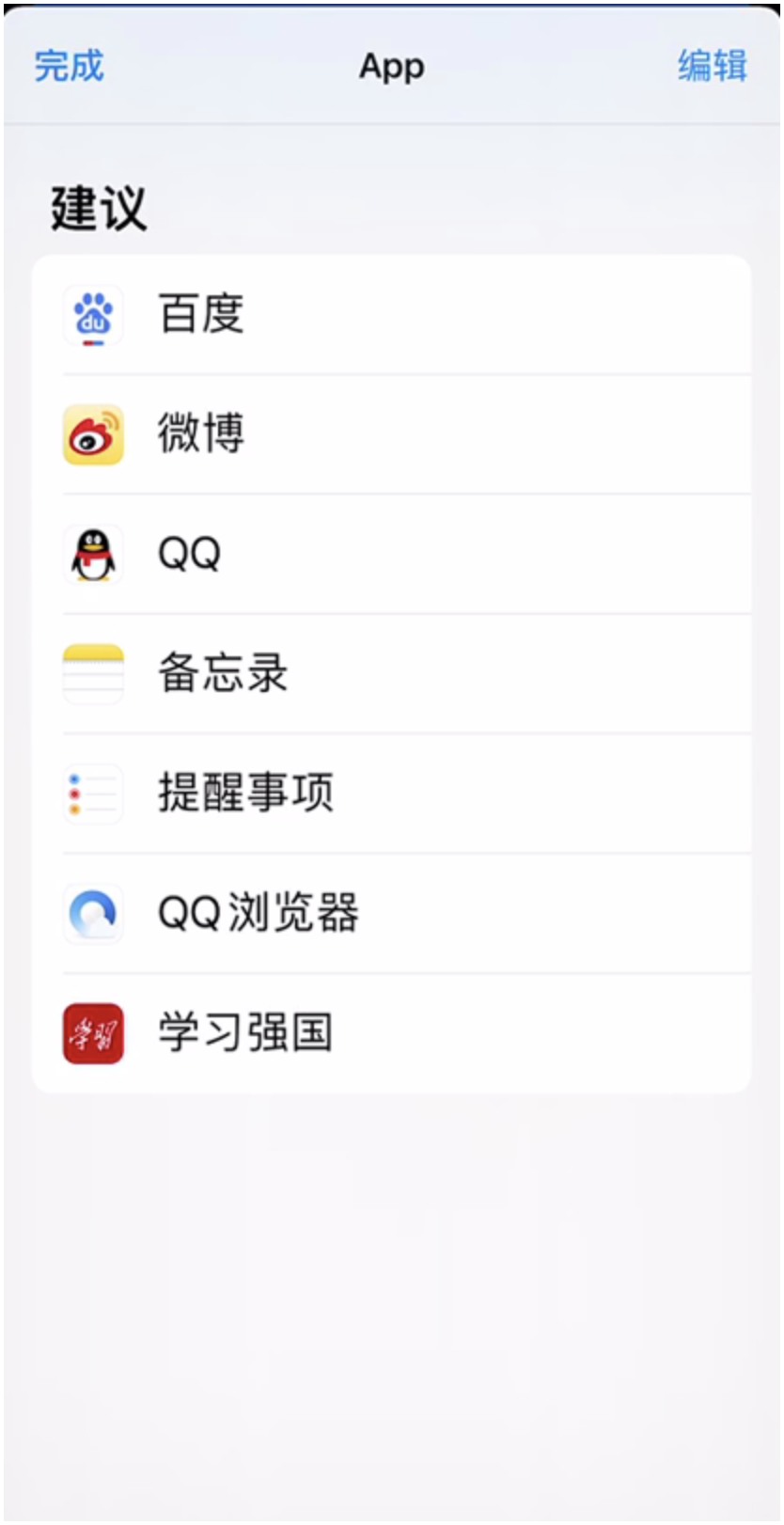Select the QQ浏览器 row
This screenshot has width=784, height=1525.
[x=391, y=913]
